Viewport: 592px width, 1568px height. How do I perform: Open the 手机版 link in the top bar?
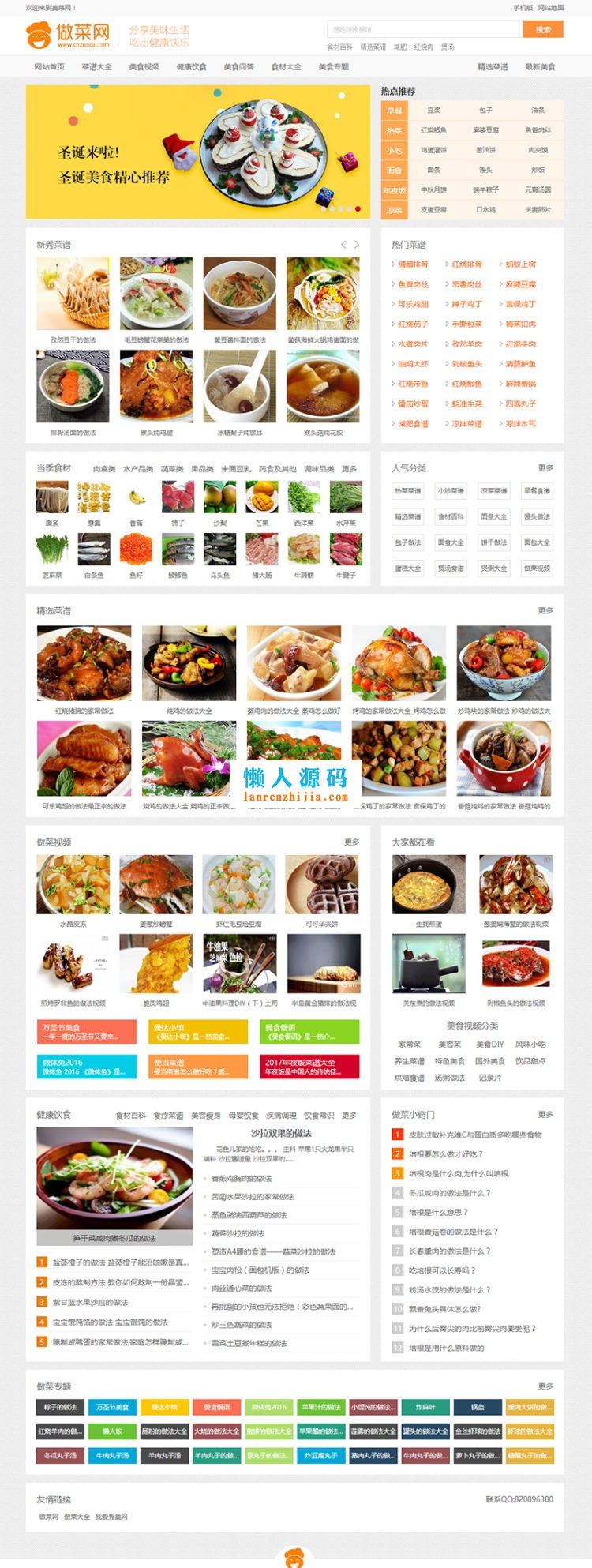coord(523,8)
